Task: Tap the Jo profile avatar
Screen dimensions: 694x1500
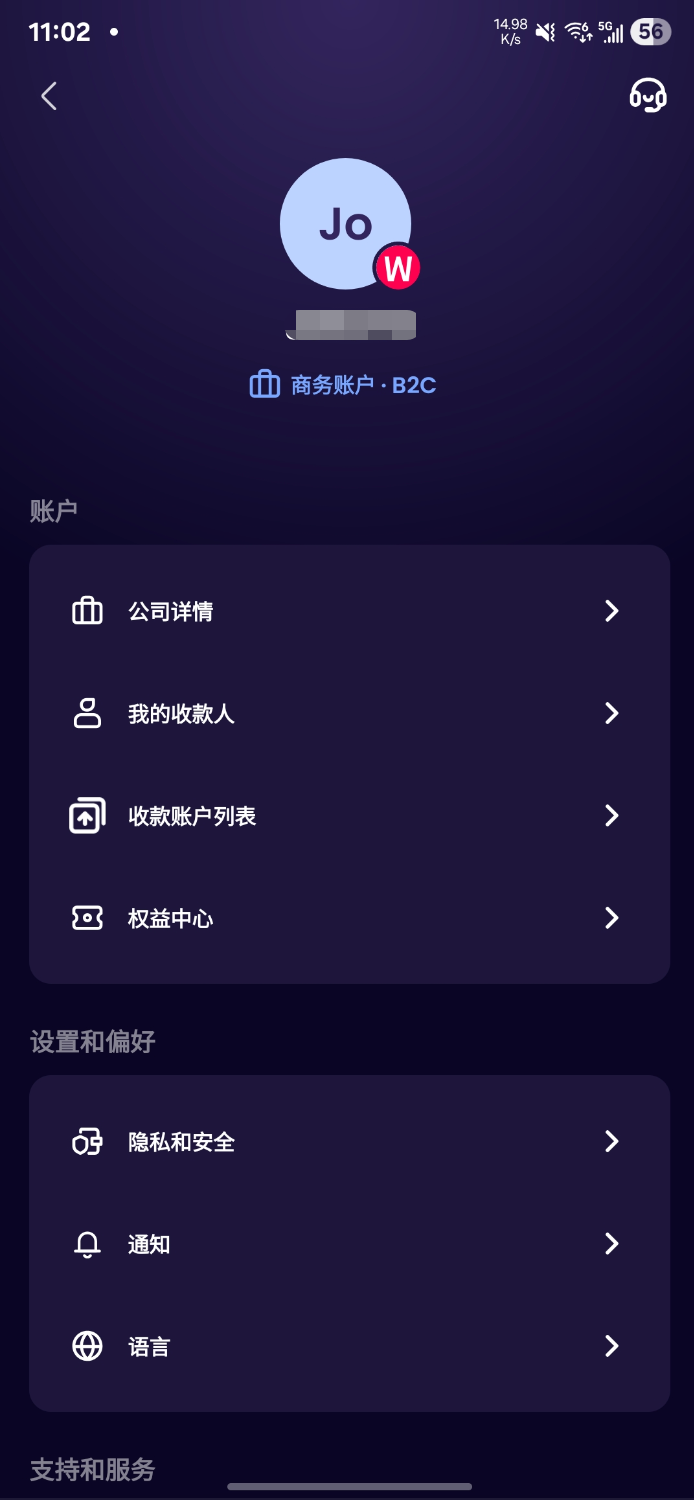Action: point(346,224)
